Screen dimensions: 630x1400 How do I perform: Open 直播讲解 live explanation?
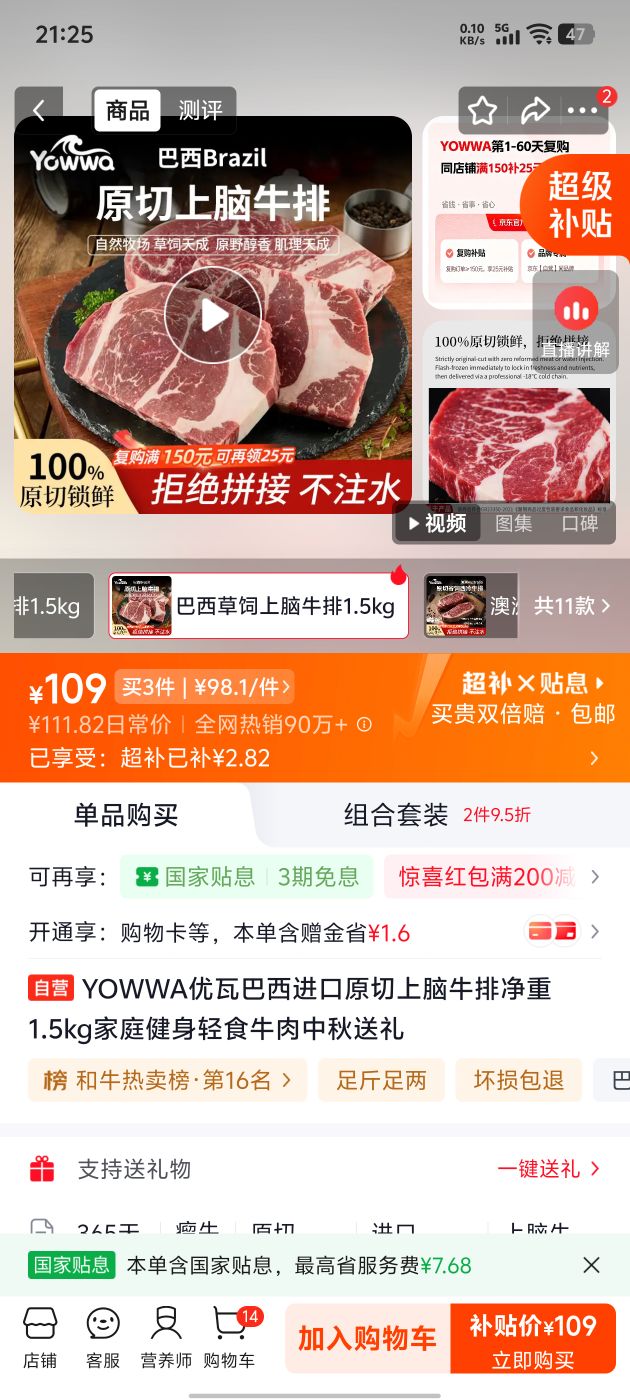pos(575,322)
